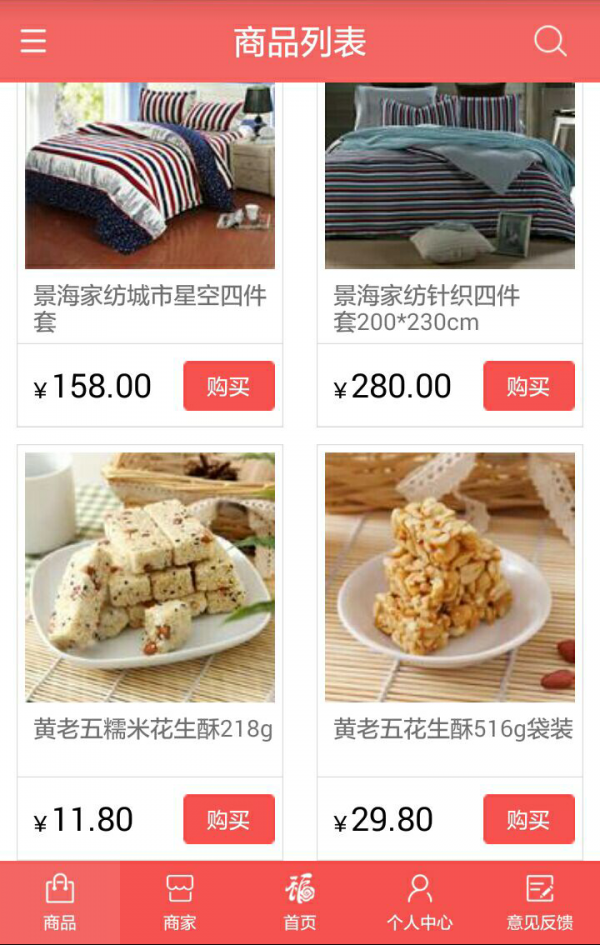Buy the 景海家纺针织四件套 for ¥280.00
The height and width of the screenshot is (945, 600).
point(528,386)
